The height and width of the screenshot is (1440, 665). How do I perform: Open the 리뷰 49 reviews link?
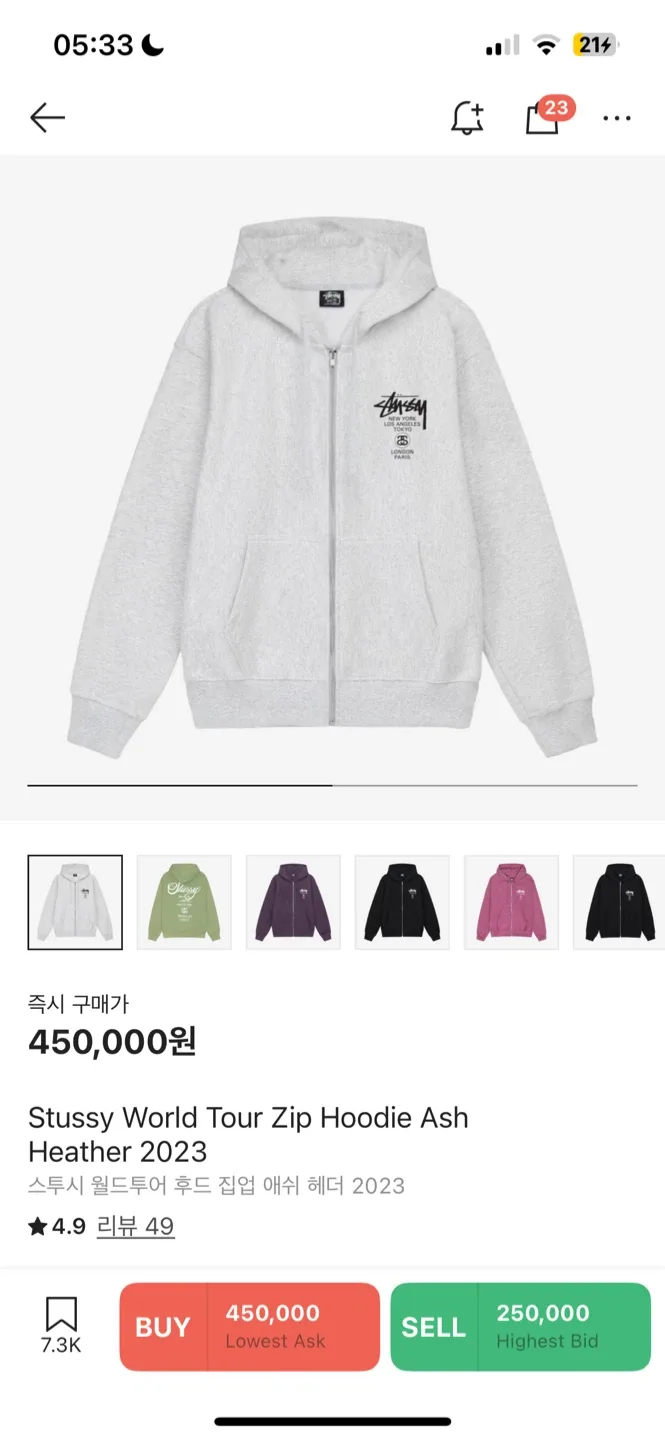click(135, 1226)
